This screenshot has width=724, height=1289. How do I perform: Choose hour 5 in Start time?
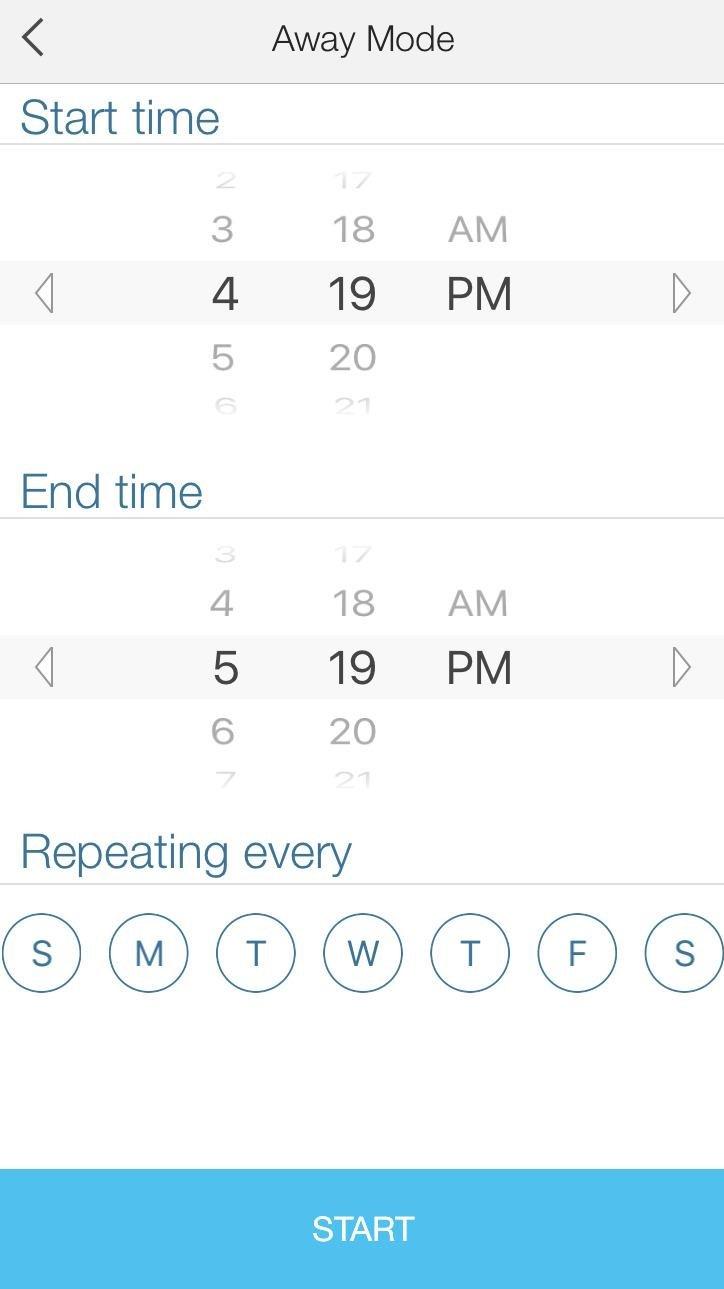[x=223, y=357]
